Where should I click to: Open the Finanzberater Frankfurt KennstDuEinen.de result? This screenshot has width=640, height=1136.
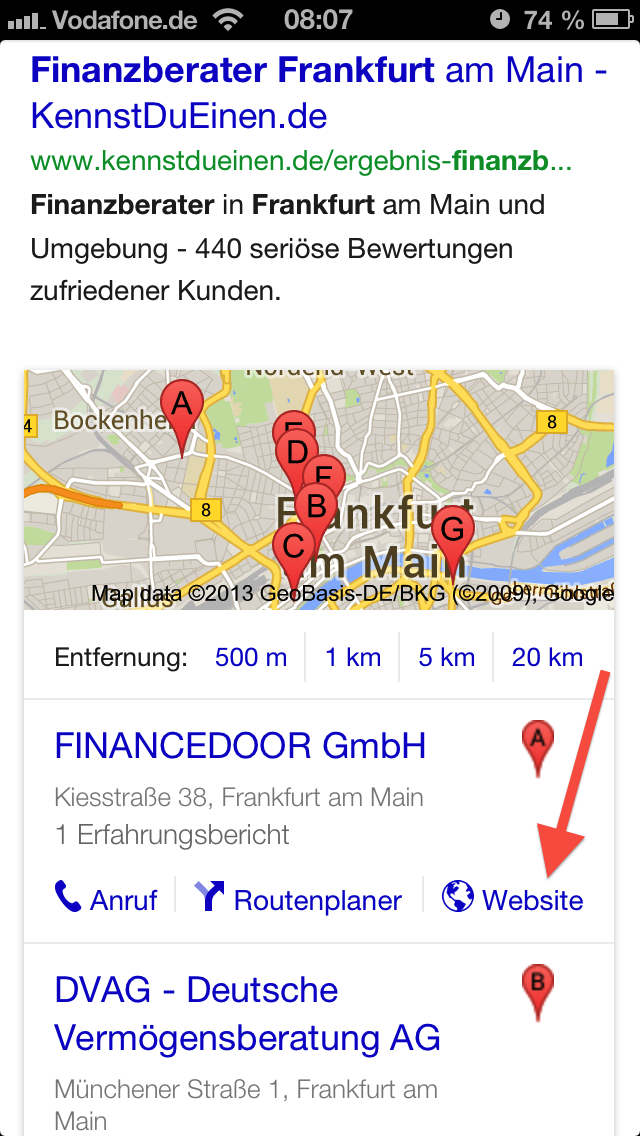click(319, 93)
